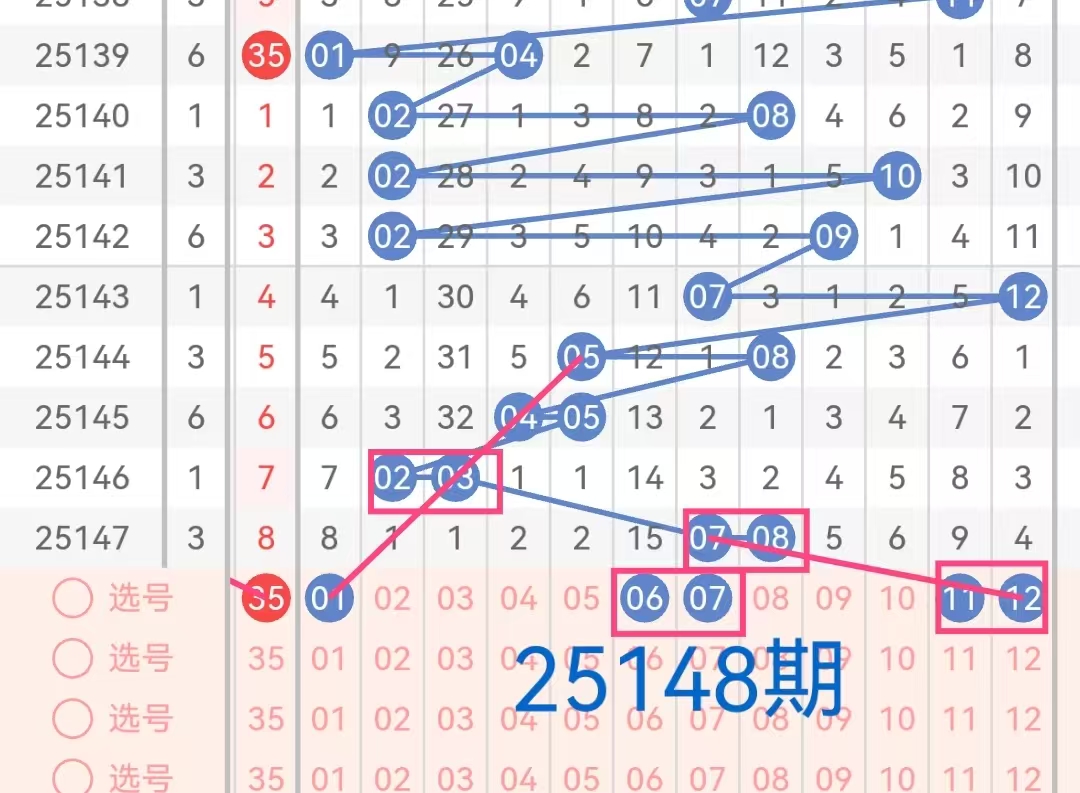1080x793 pixels.
Task: Deselect the highlighted 11 ball
Action: point(960,599)
